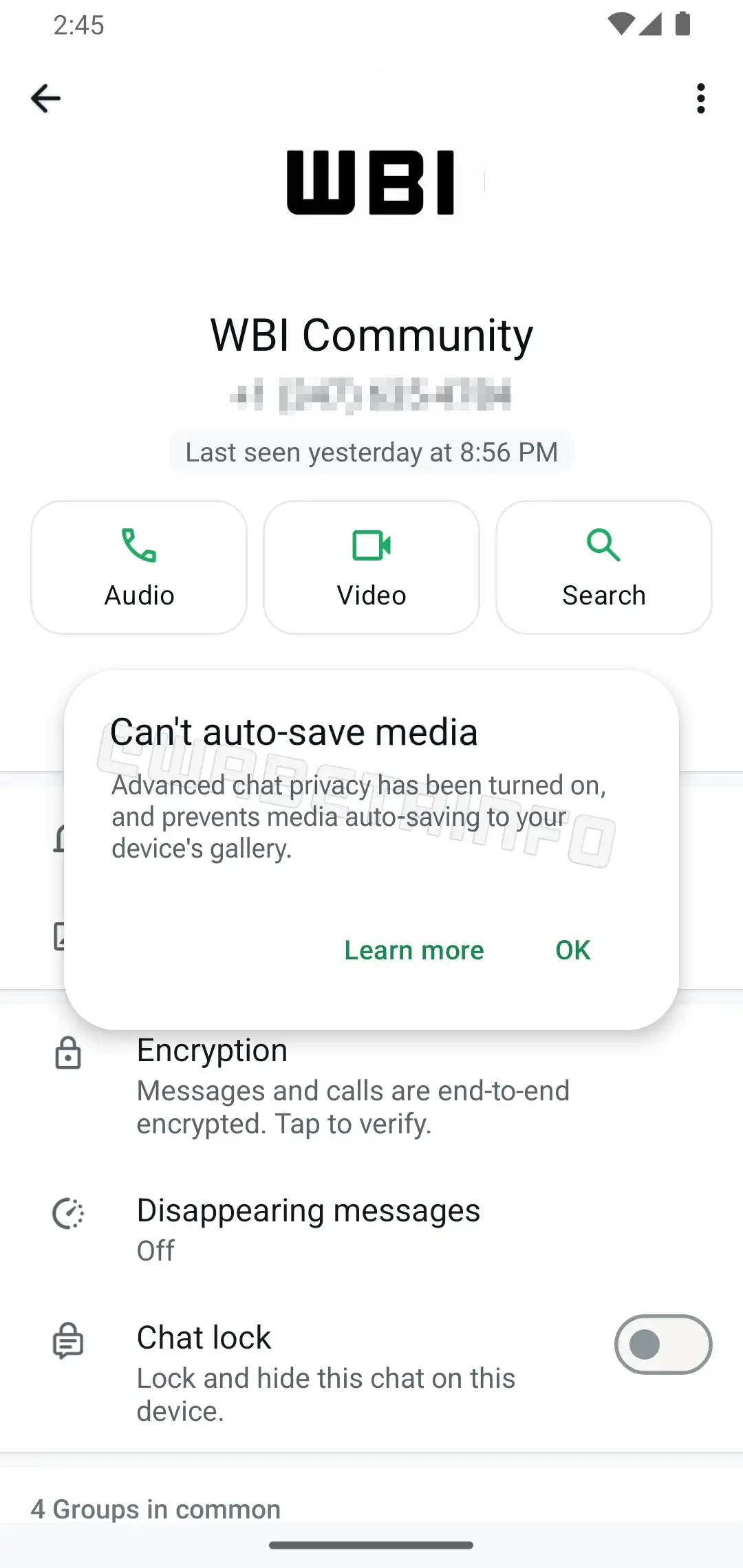Start a Video call with WBI Community
This screenshot has width=743, height=1568.
click(x=371, y=567)
